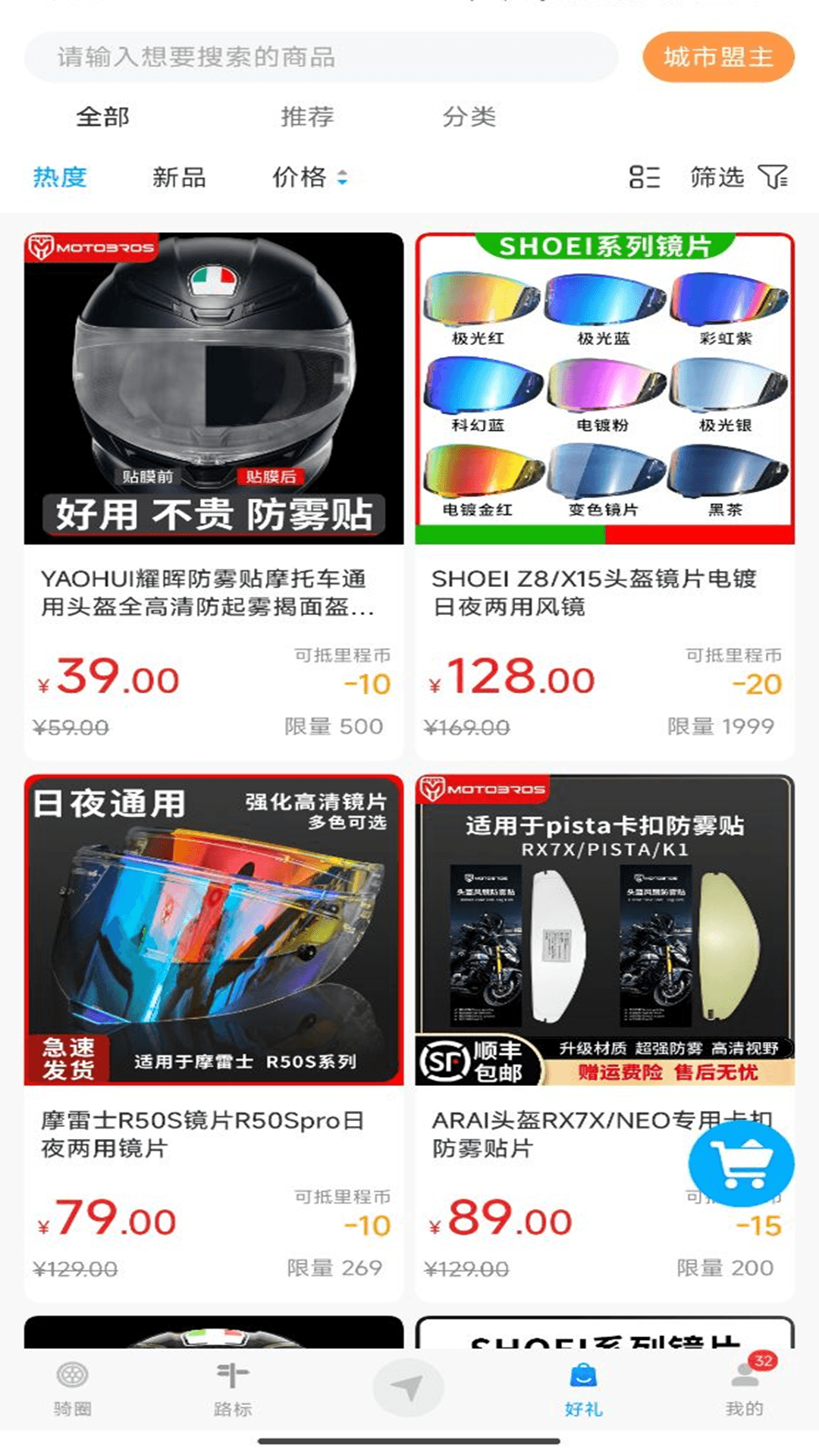819x1456 pixels.
Task: Toggle the list layout view icon
Action: [x=645, y=177]
